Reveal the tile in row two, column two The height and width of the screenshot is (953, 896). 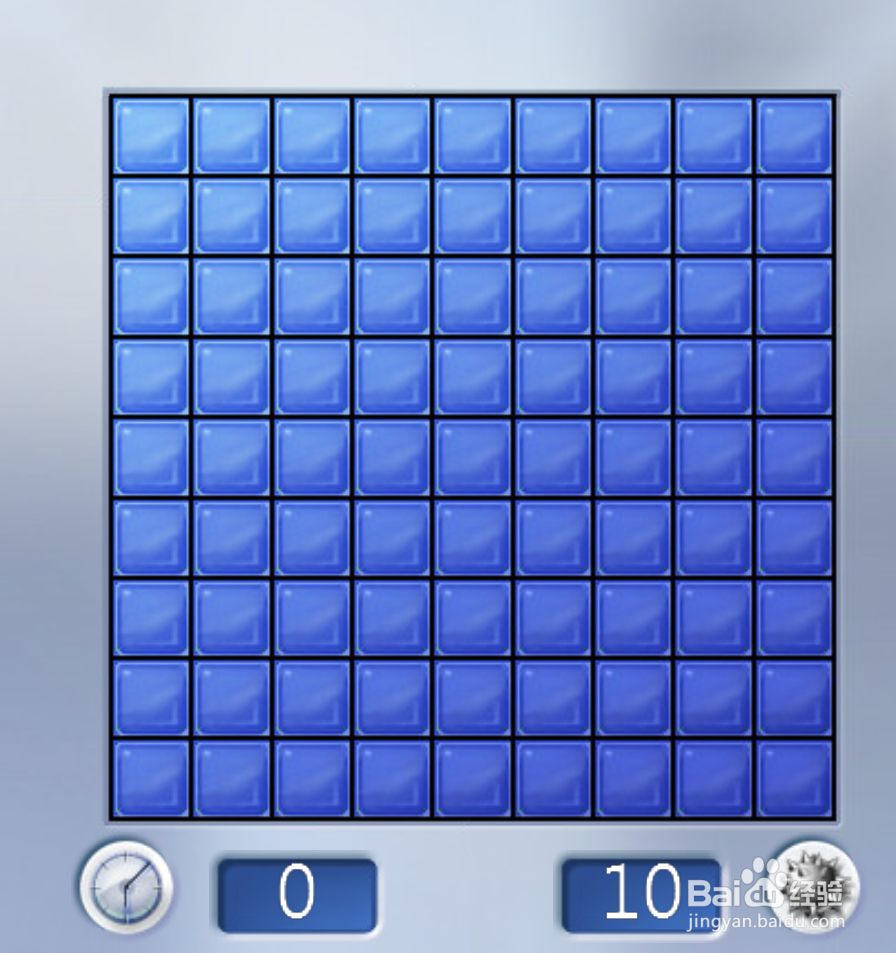230,215
